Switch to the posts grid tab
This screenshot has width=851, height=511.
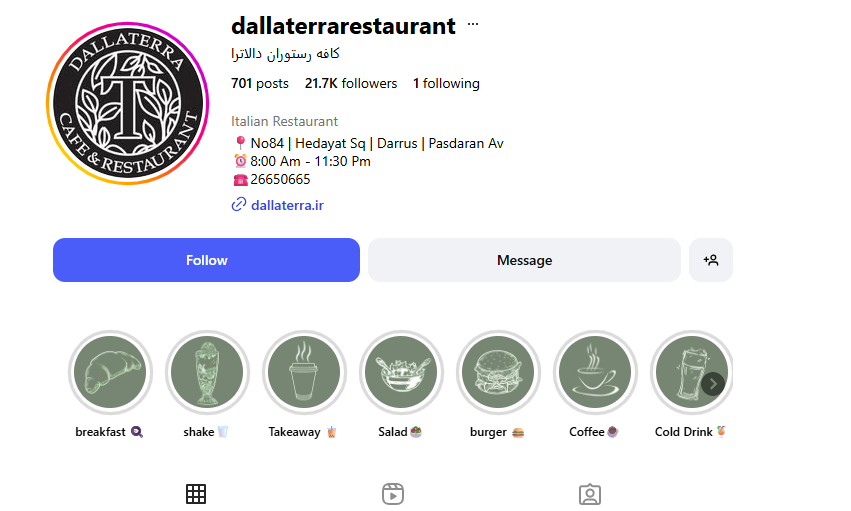click(x=196, y=494)
